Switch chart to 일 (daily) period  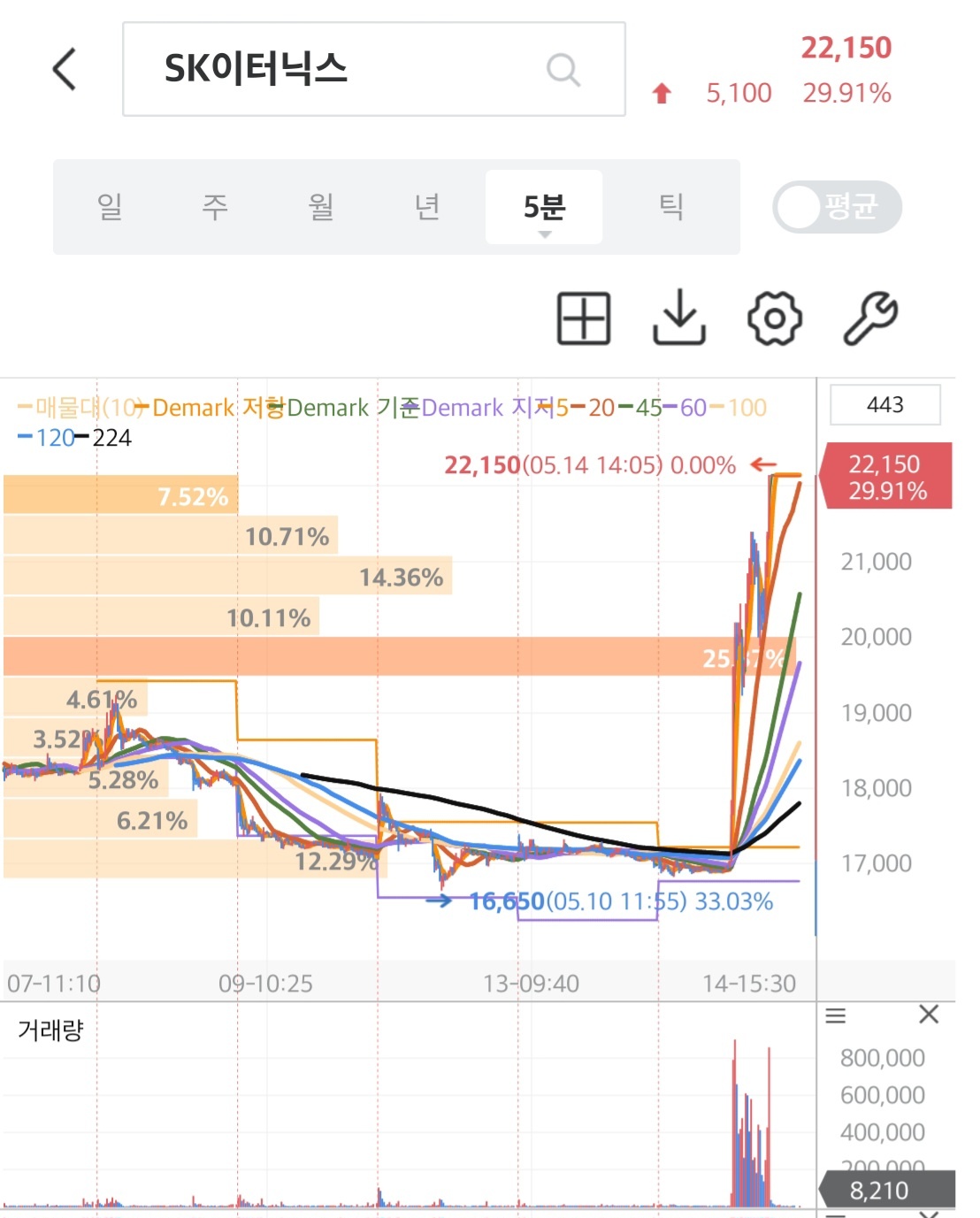(110, 207)
